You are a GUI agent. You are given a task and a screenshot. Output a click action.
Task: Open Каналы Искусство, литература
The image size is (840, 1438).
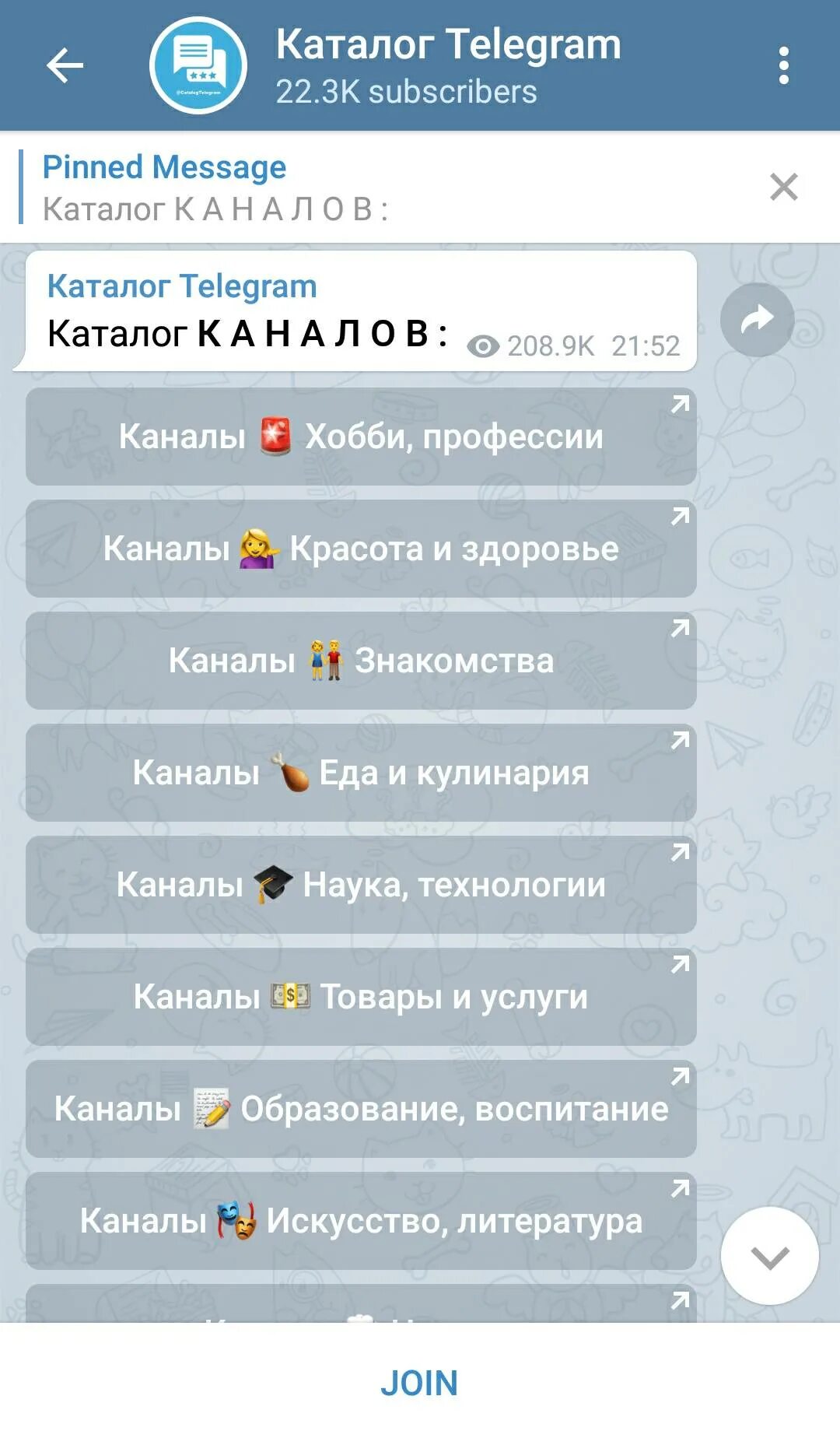361,1221
